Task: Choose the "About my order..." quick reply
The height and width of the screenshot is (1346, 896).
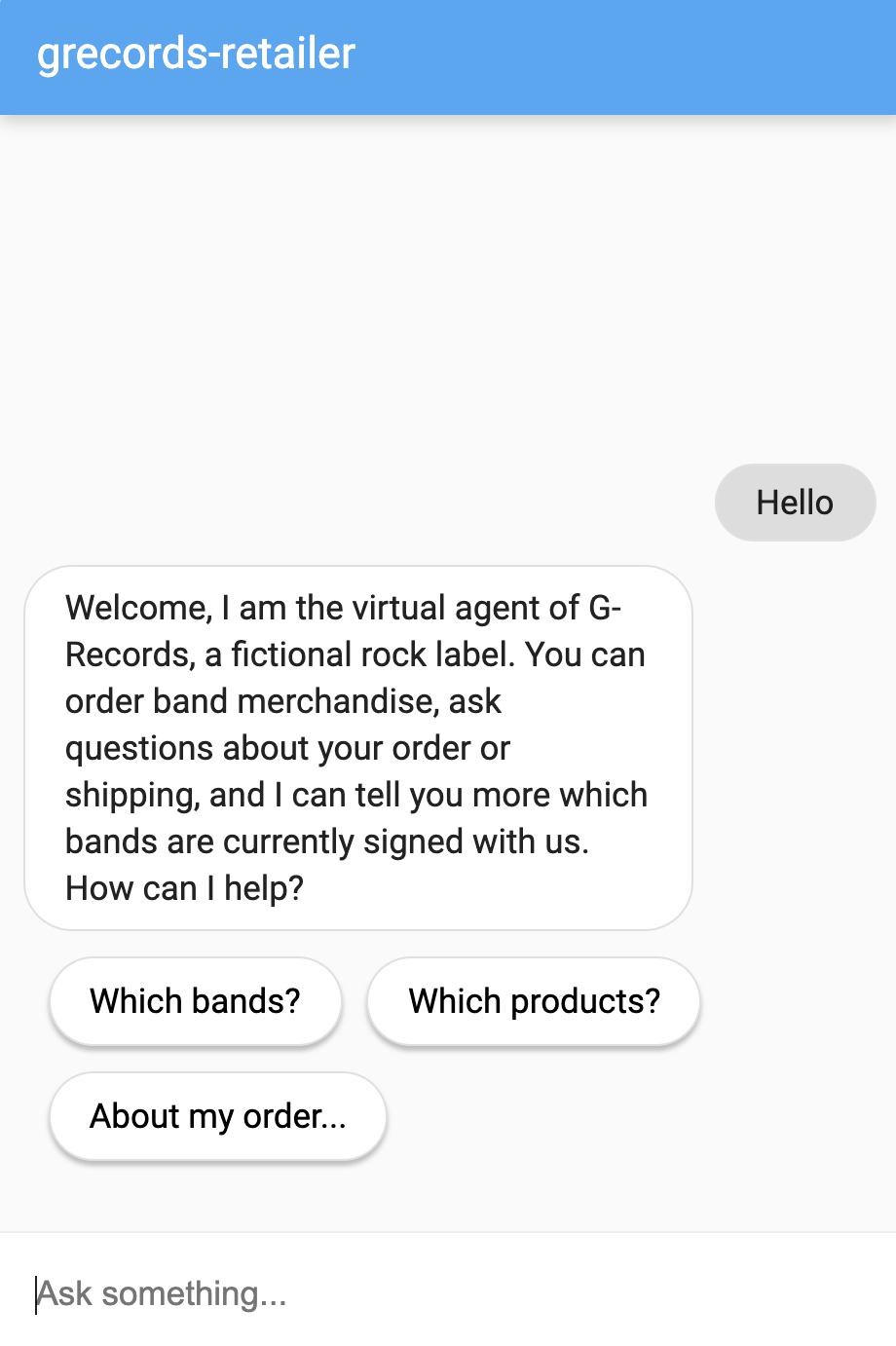Action: [216, 1116]
